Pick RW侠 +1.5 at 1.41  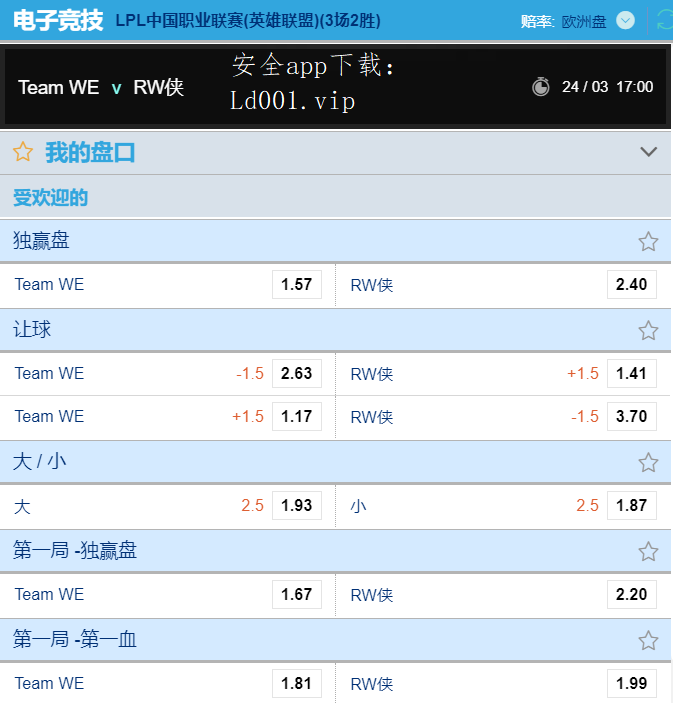point(631,373)
